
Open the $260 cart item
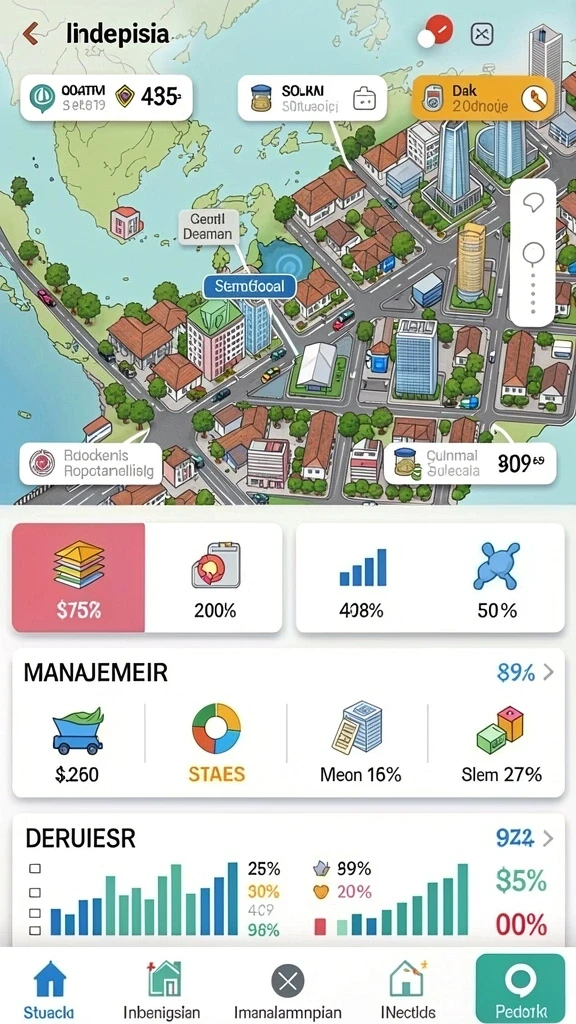(77, 745)
